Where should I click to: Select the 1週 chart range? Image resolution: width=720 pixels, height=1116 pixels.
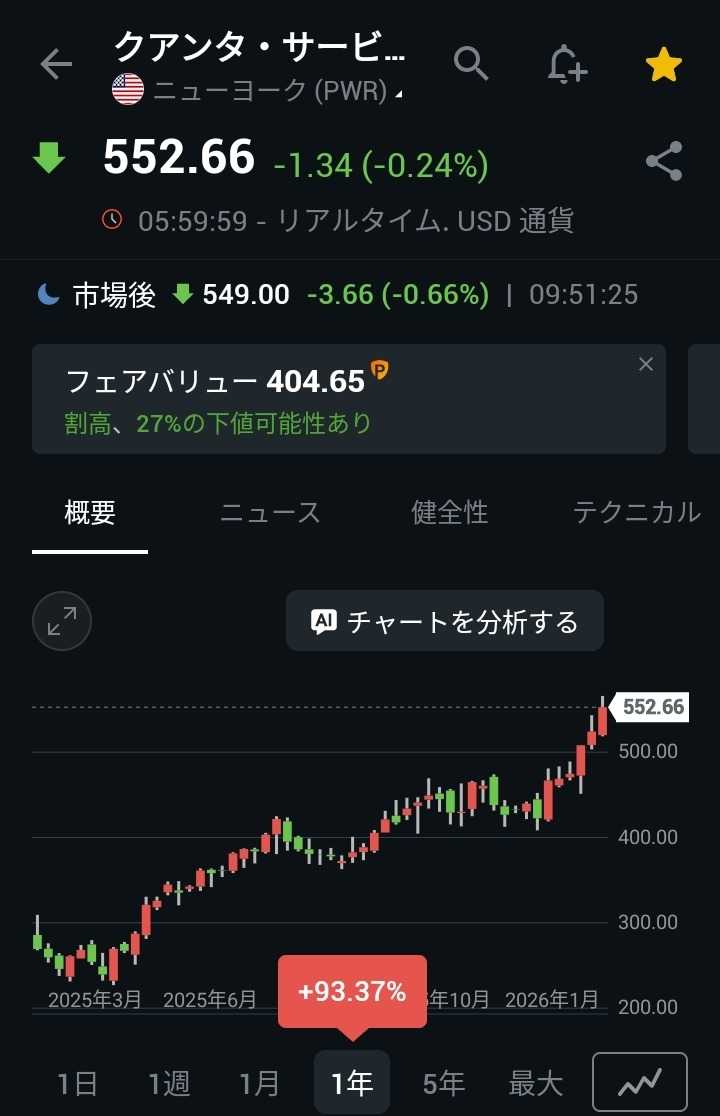pyautogui.click(x=168, y=1083)
